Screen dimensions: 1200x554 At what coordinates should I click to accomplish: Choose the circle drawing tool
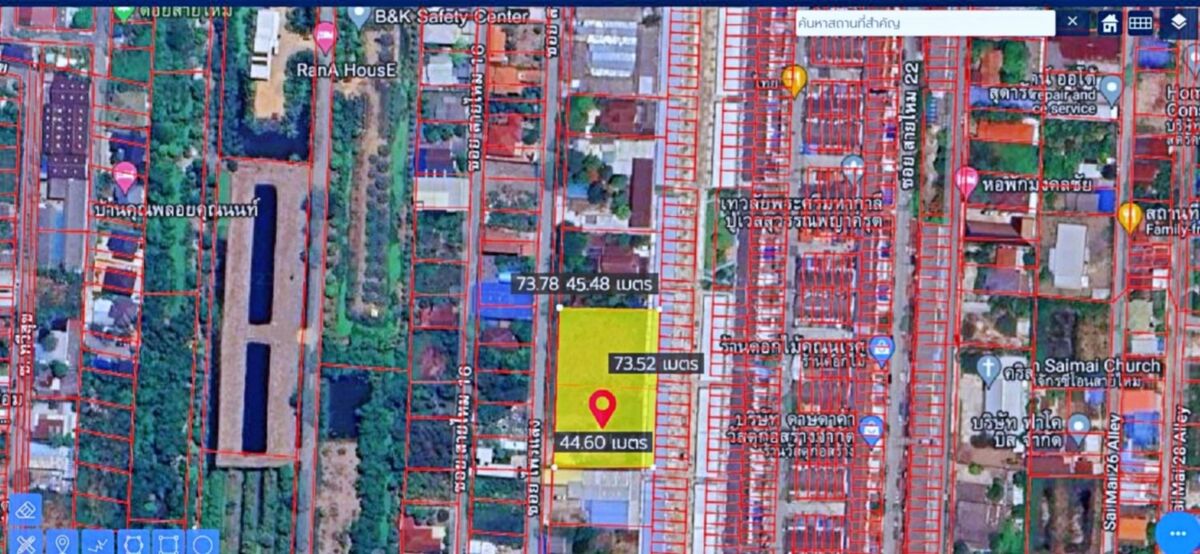click(x=203, y=543)
